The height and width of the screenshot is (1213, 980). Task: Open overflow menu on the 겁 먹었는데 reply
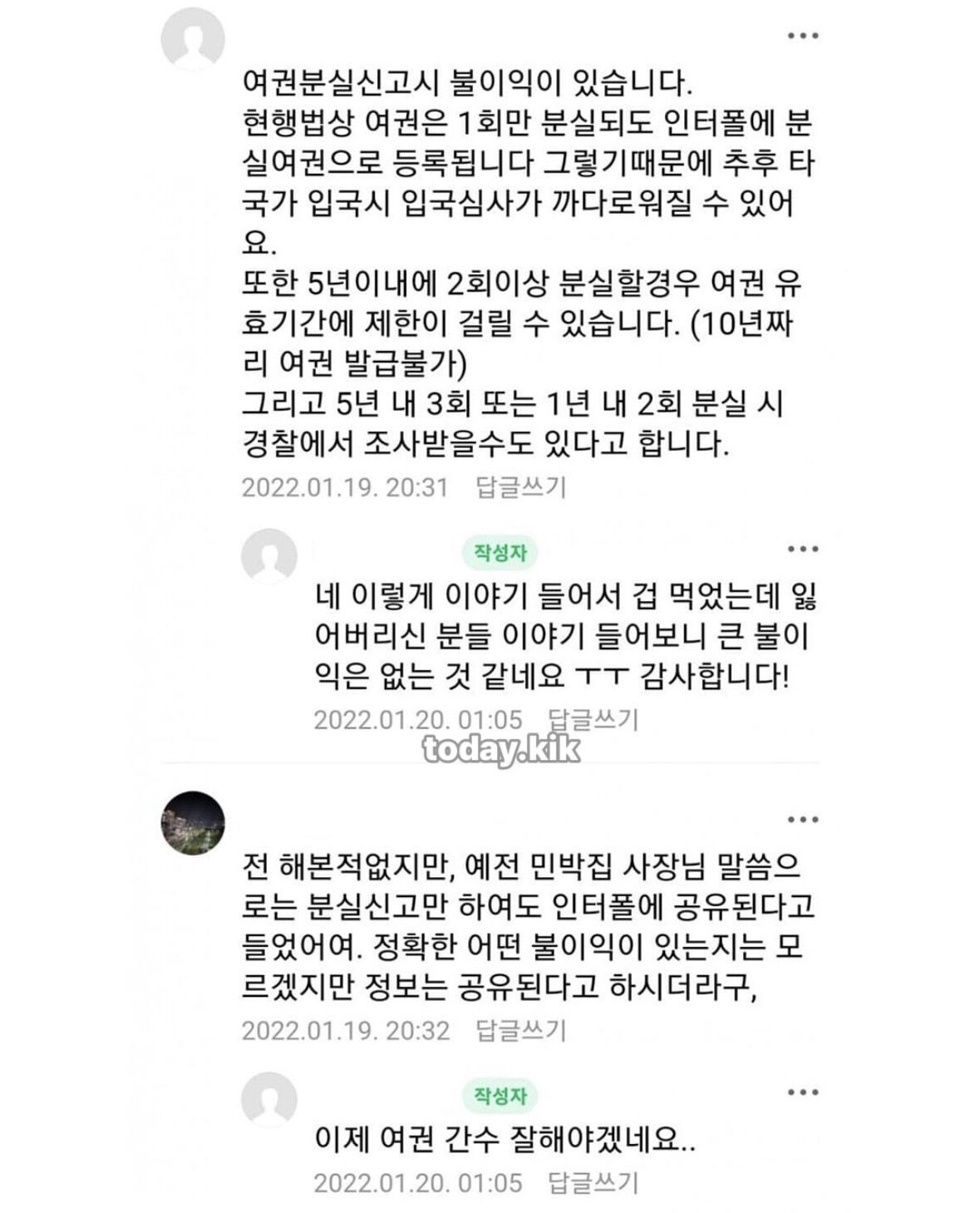click(802, 549)
